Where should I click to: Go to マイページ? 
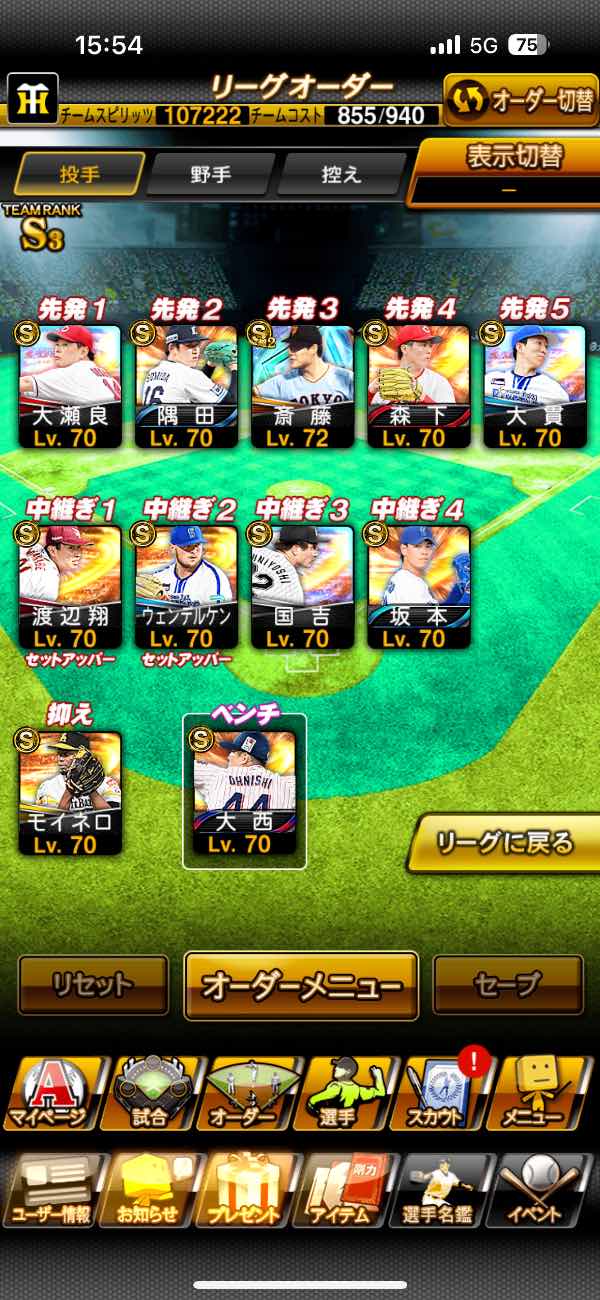(x=50, y=1094)
